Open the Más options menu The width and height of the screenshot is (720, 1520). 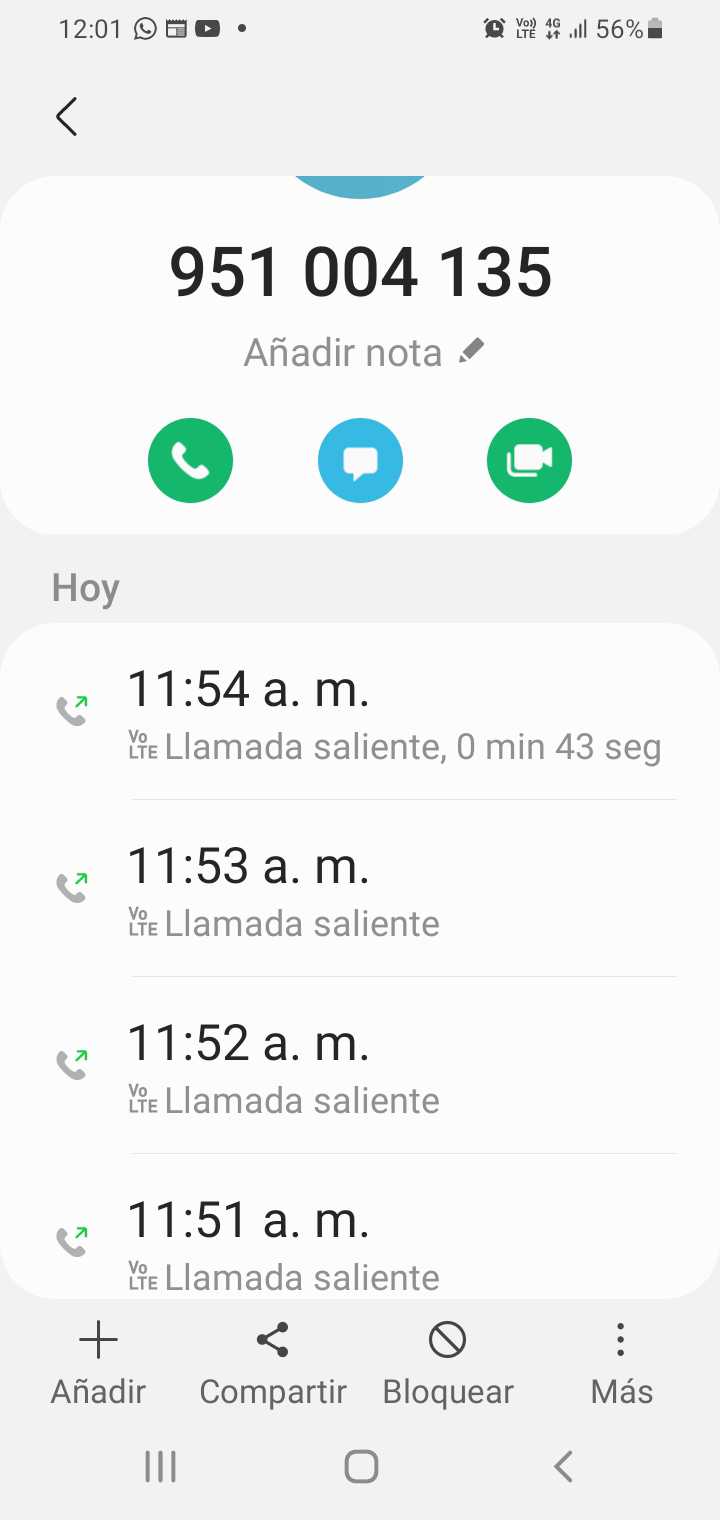[621, 1363]
